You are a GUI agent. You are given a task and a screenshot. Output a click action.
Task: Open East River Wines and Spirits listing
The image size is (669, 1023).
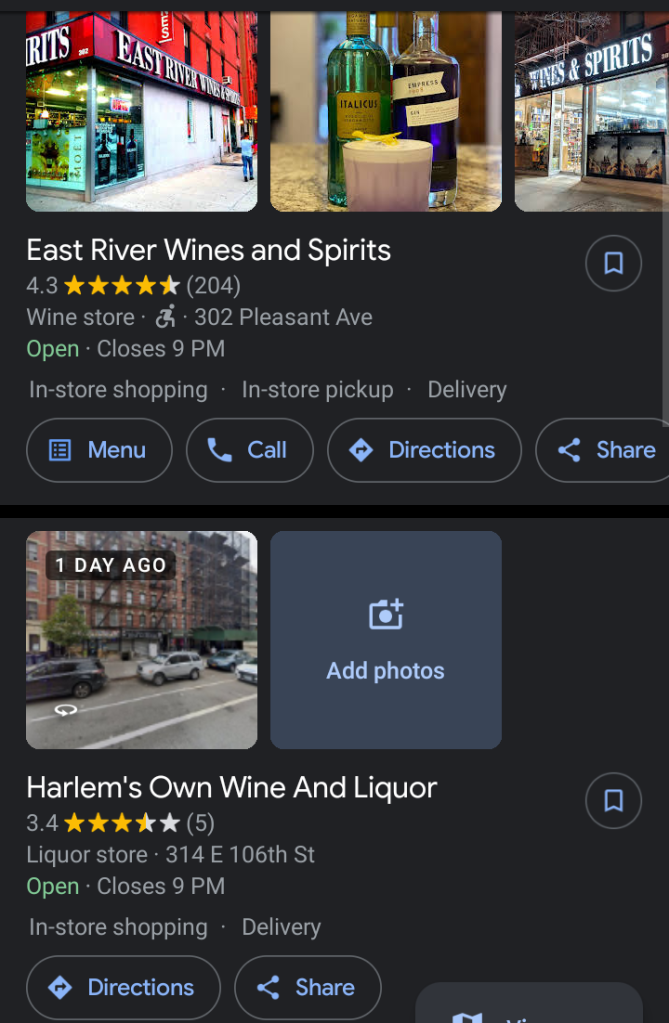click(x=208, y=250)
